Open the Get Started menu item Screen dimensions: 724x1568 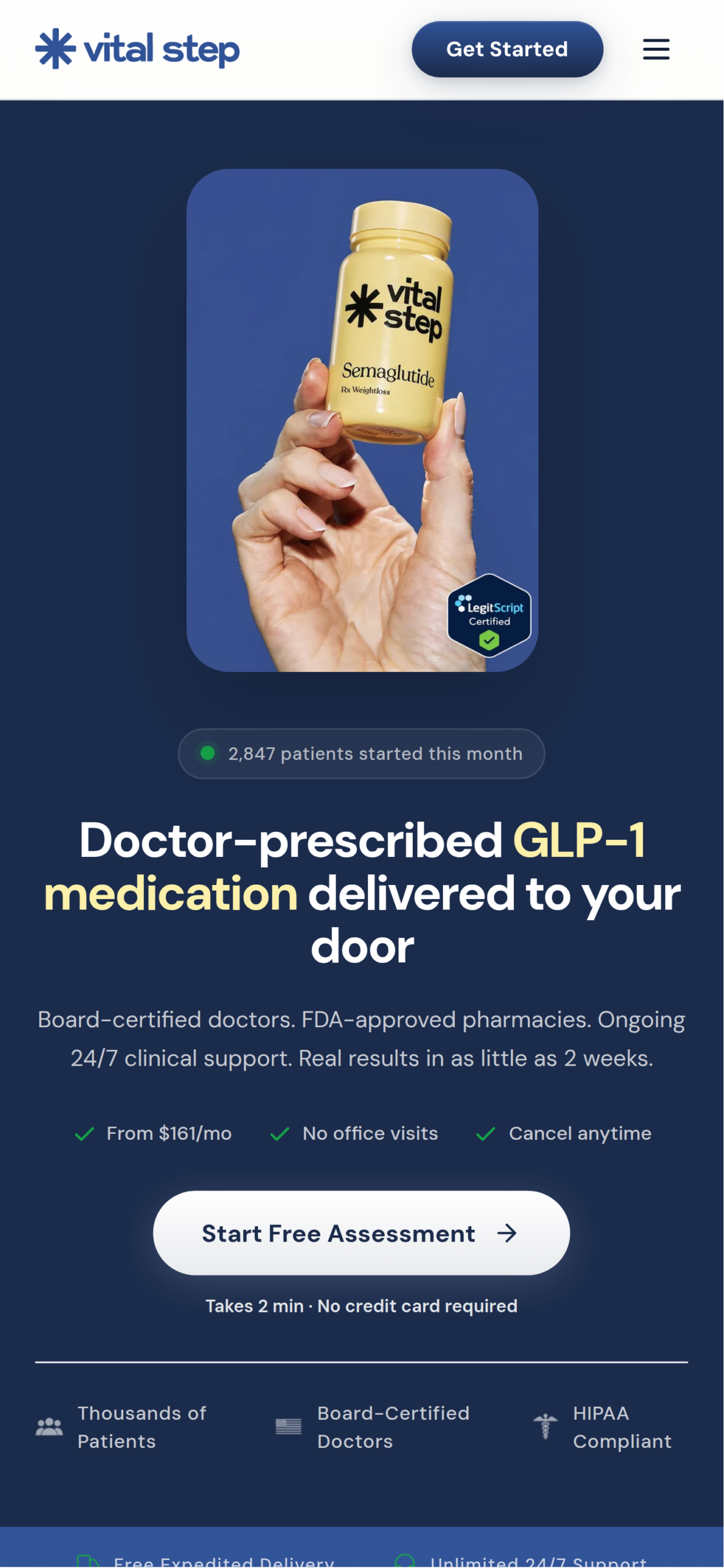coord(507,49)
